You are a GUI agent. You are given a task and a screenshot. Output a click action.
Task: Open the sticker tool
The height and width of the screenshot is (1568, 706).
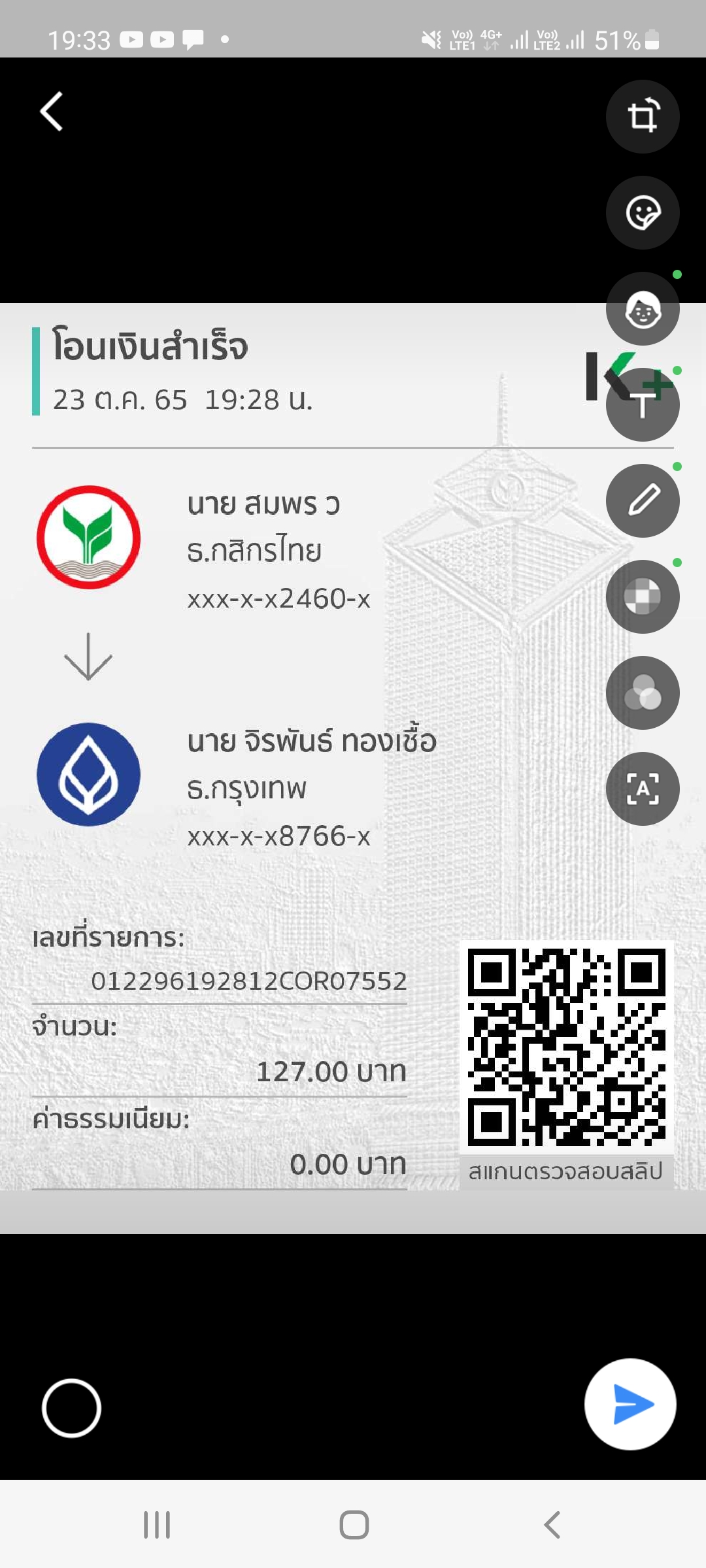coord(643,213)
